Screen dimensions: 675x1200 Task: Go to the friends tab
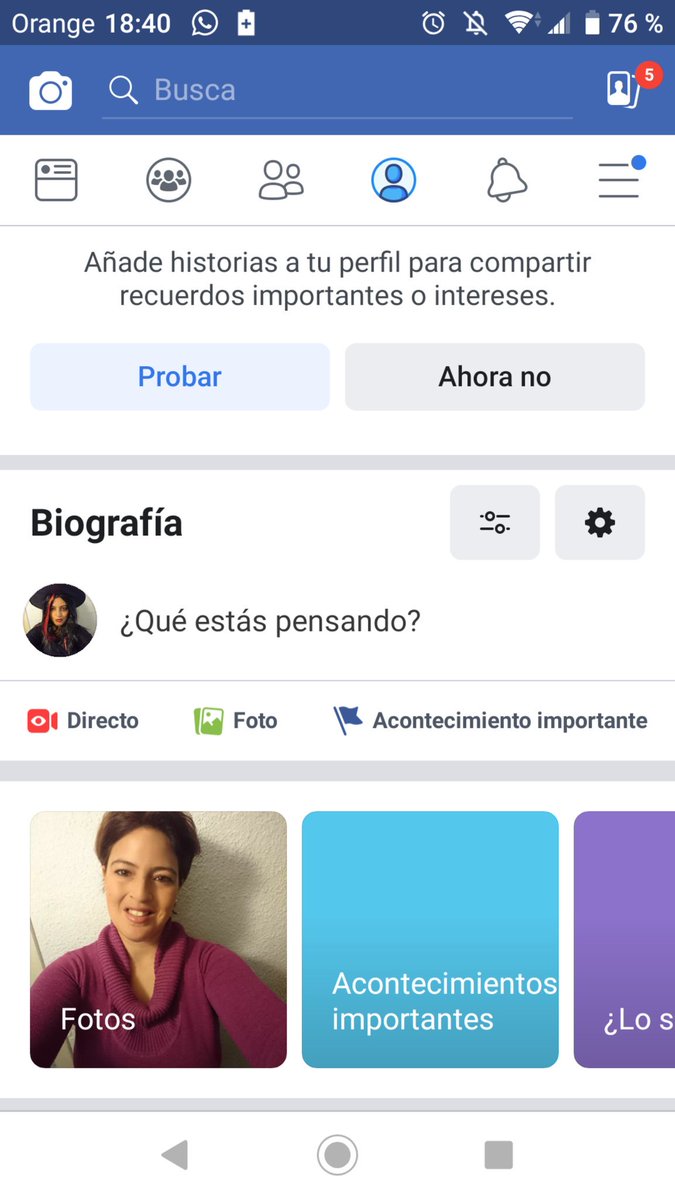[x=281, y=181]
